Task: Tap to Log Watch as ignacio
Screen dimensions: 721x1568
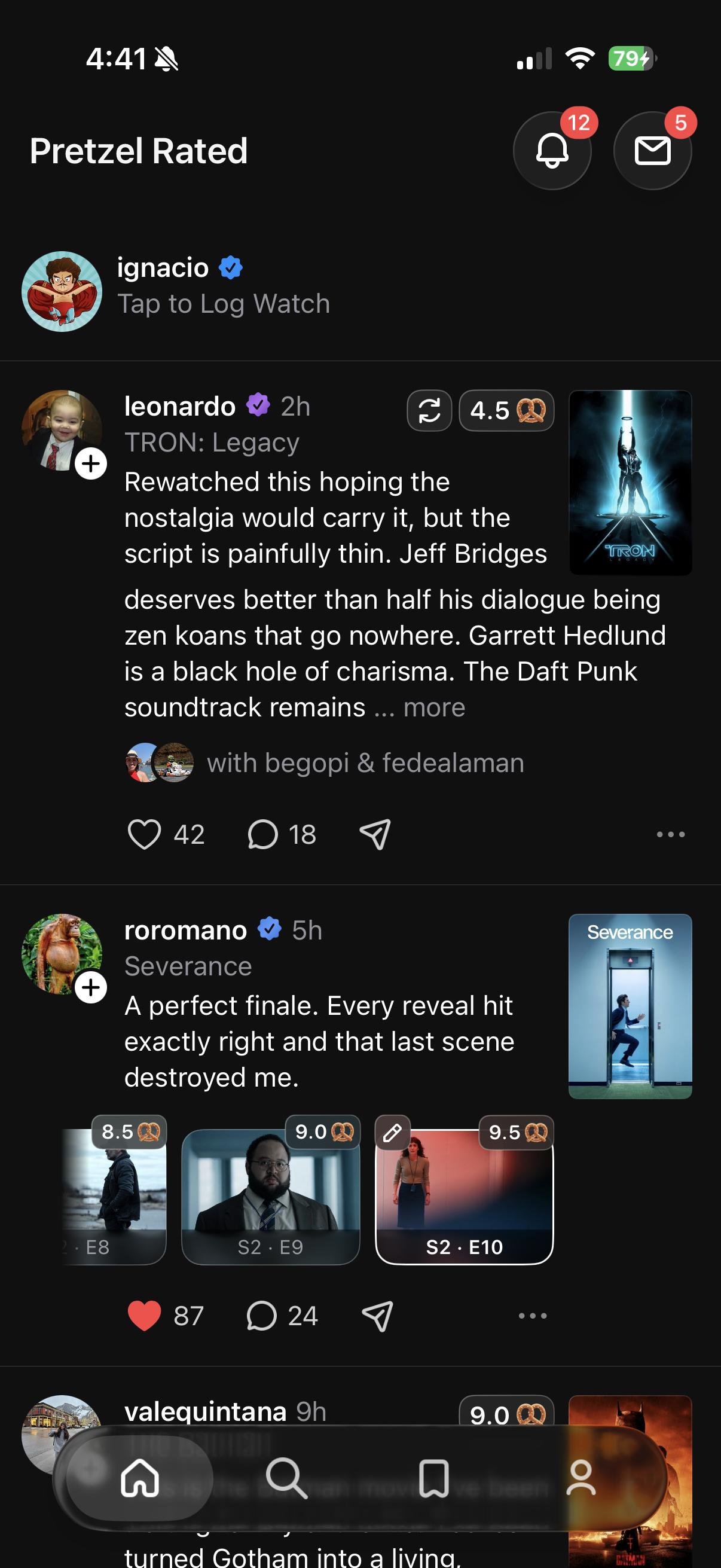Action: click(222, 303)
